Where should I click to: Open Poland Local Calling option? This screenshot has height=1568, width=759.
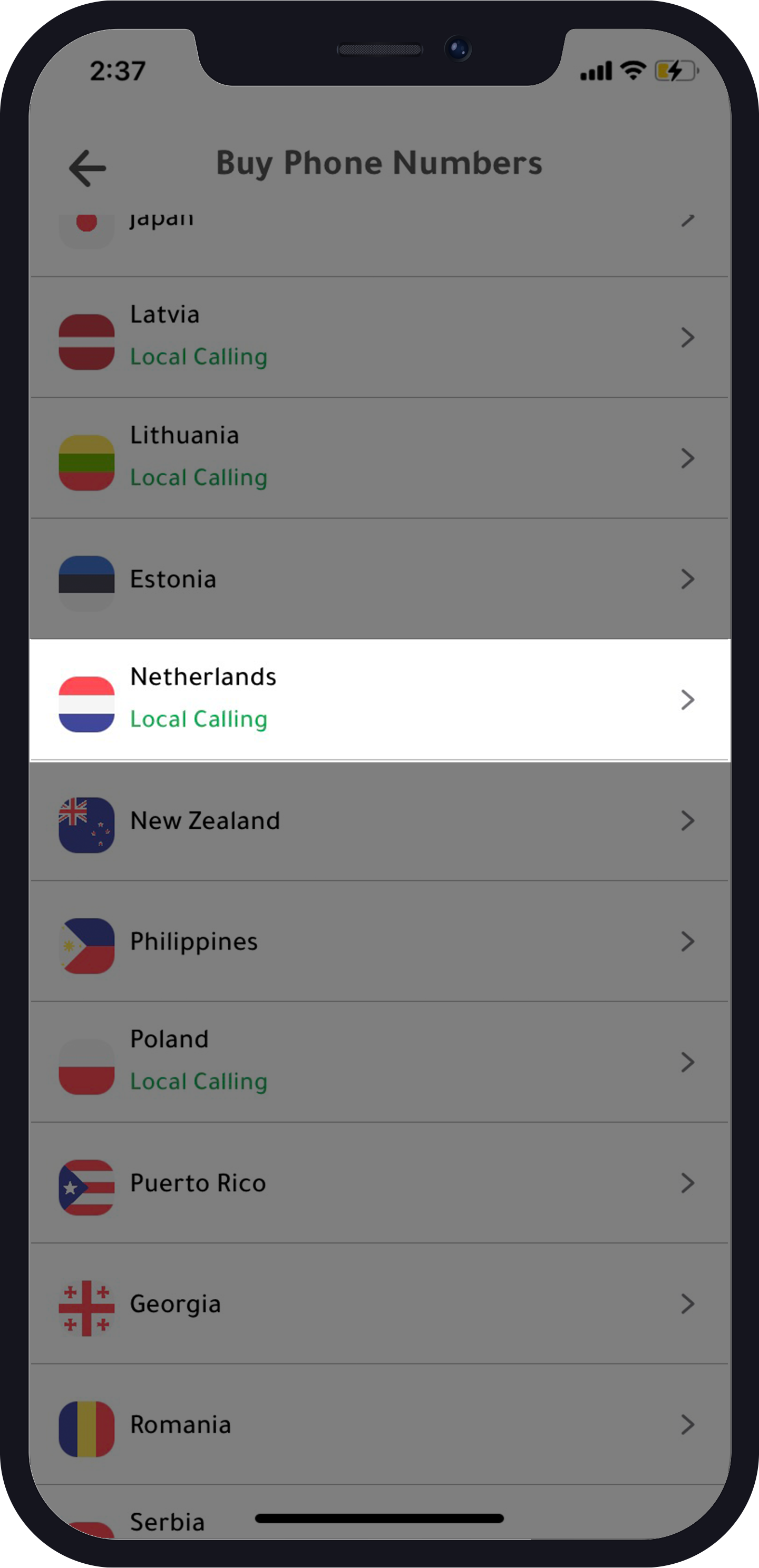(199, 1082)
